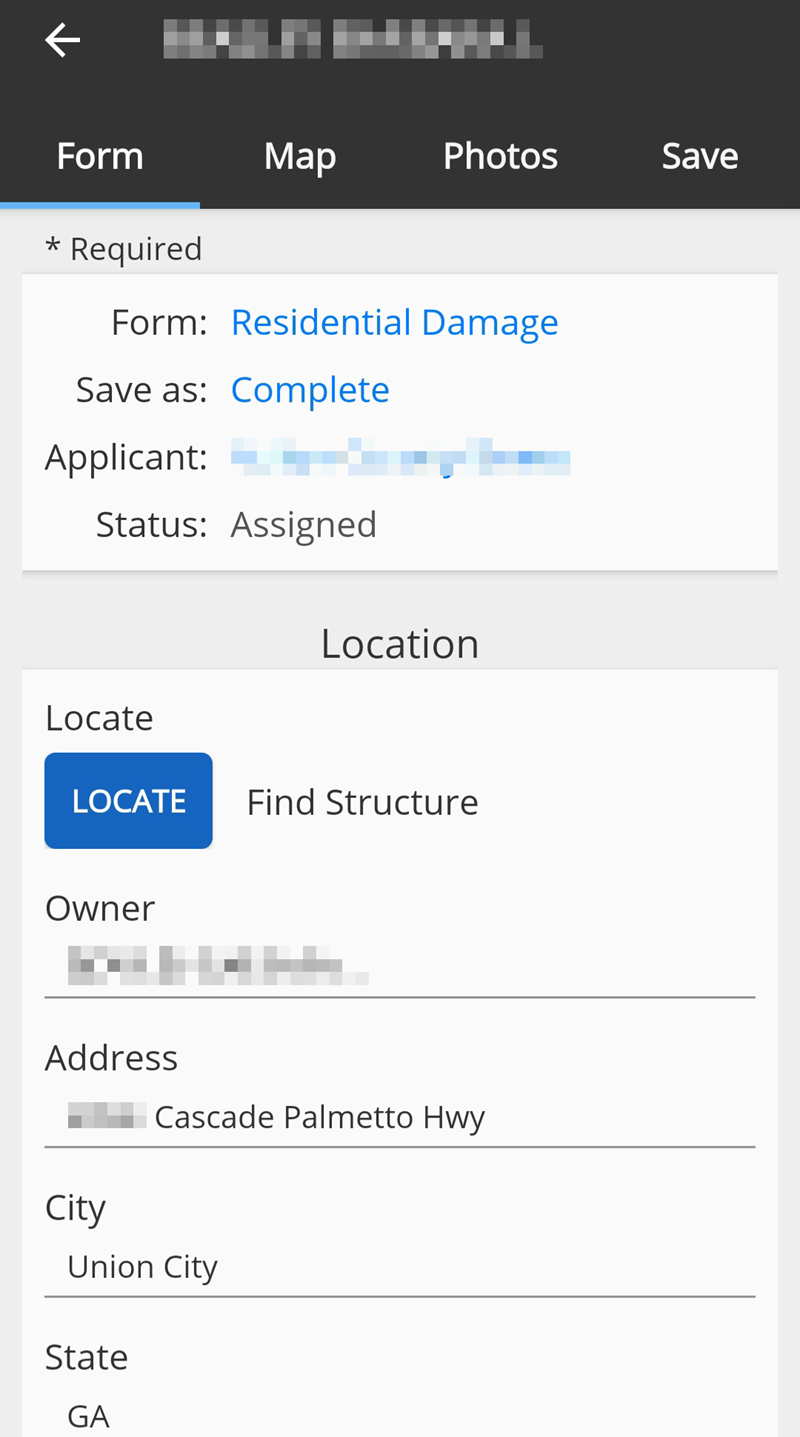The image size is (800, 1437).
Task: Switch to the Map tab
Action: 300,153
